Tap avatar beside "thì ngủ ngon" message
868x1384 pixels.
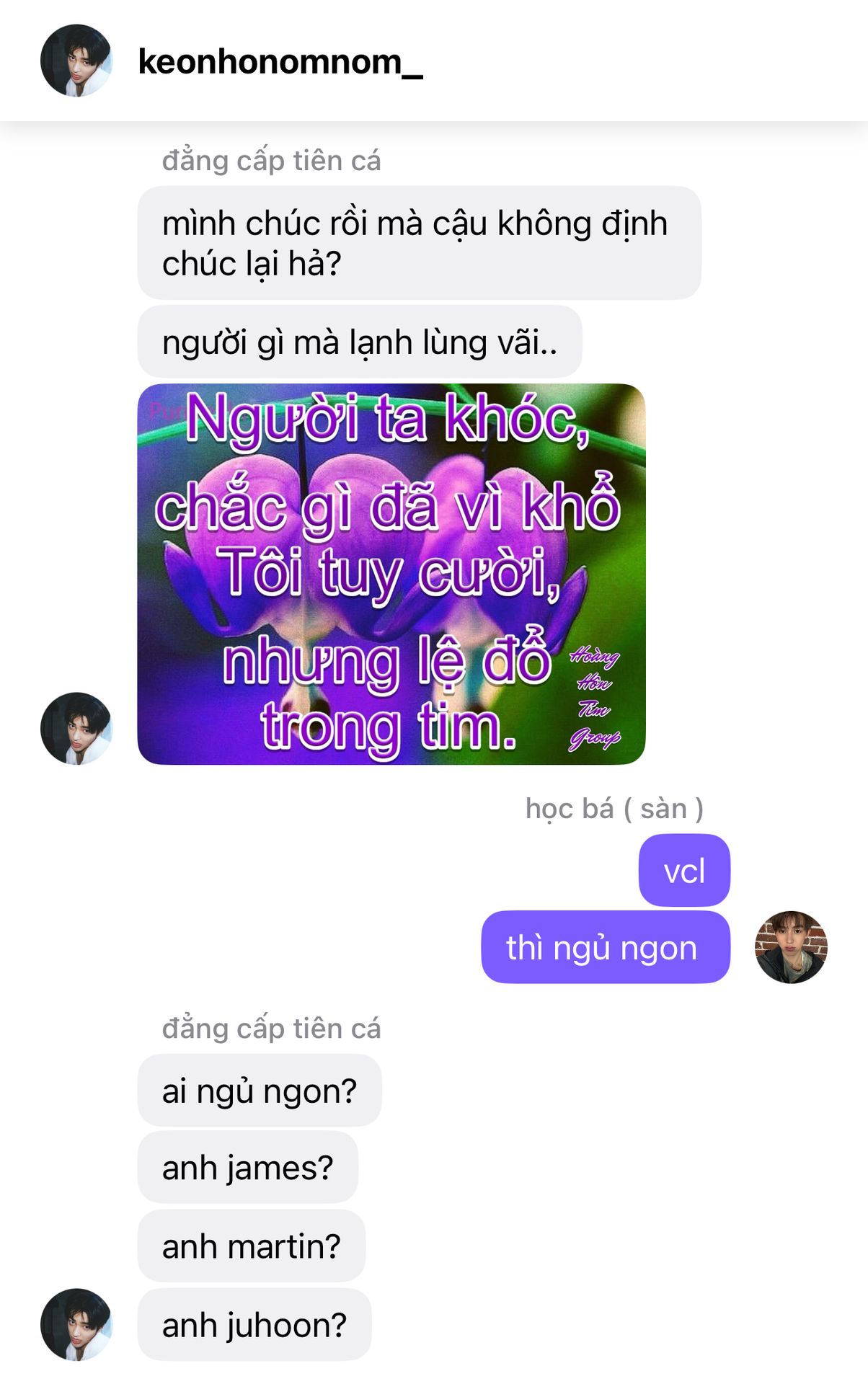point(791,946)
